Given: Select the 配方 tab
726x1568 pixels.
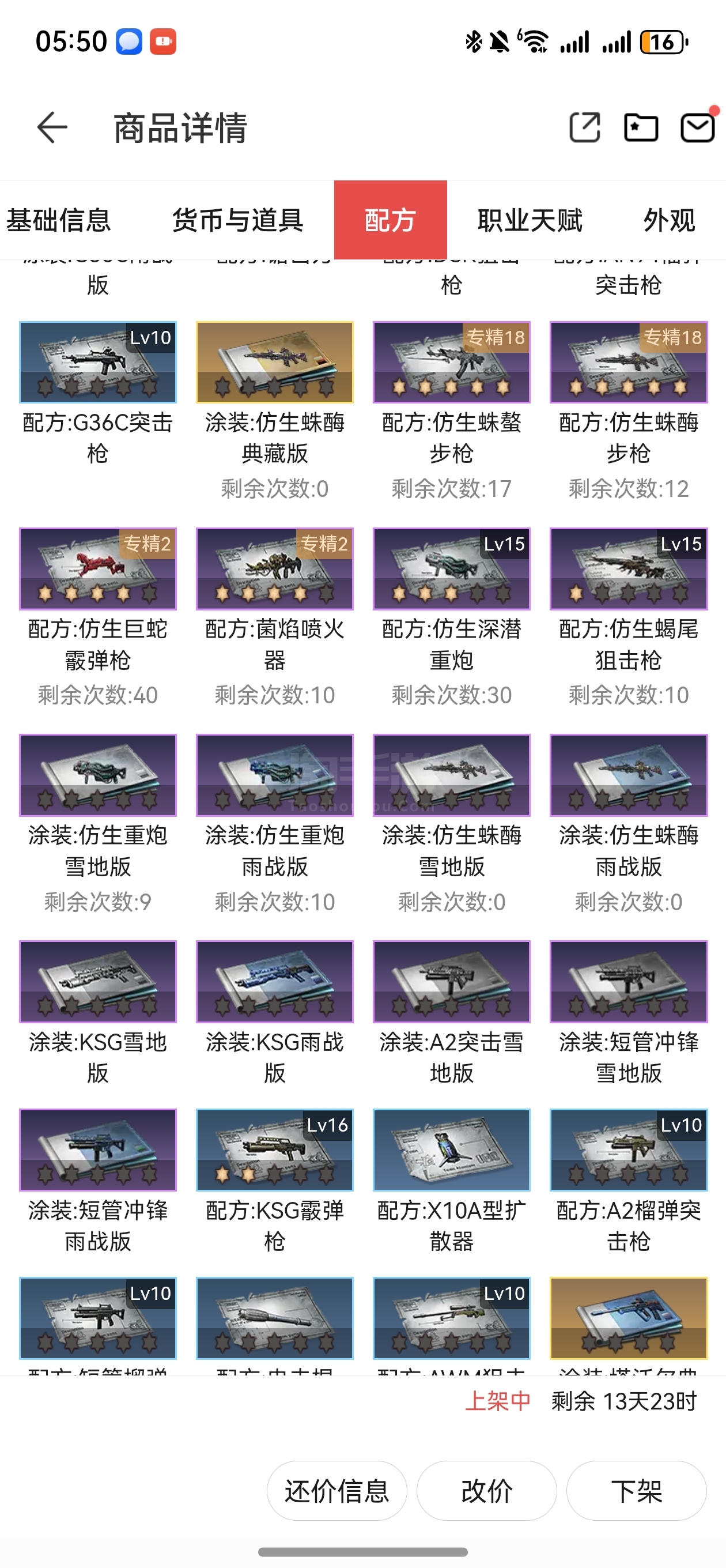Looking at the screenshot, I should point(390,220).
